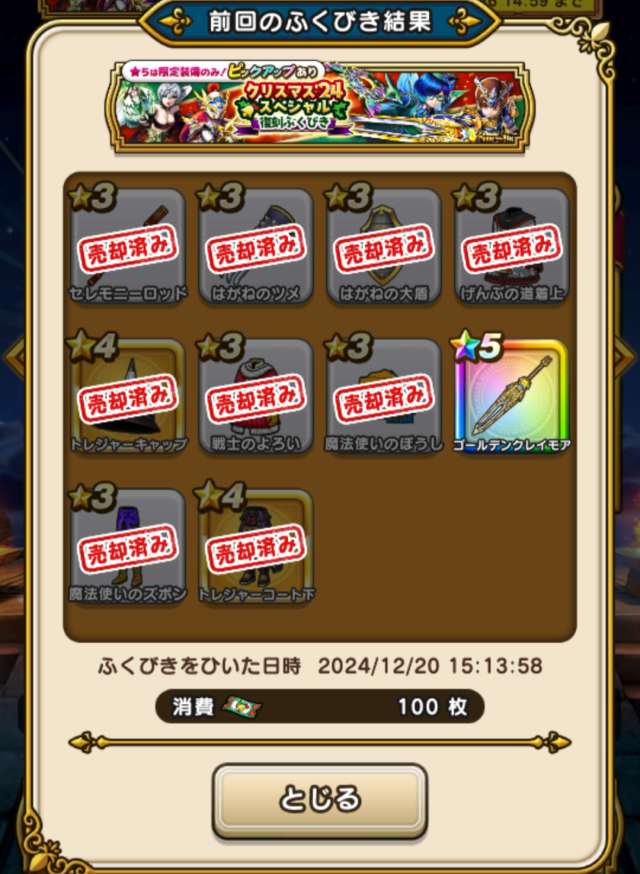Image resolution: width=640 pixels, height=874 pixels.
Task: Select the 戦士のよろい item tile
Action: [x=256, y=397]
